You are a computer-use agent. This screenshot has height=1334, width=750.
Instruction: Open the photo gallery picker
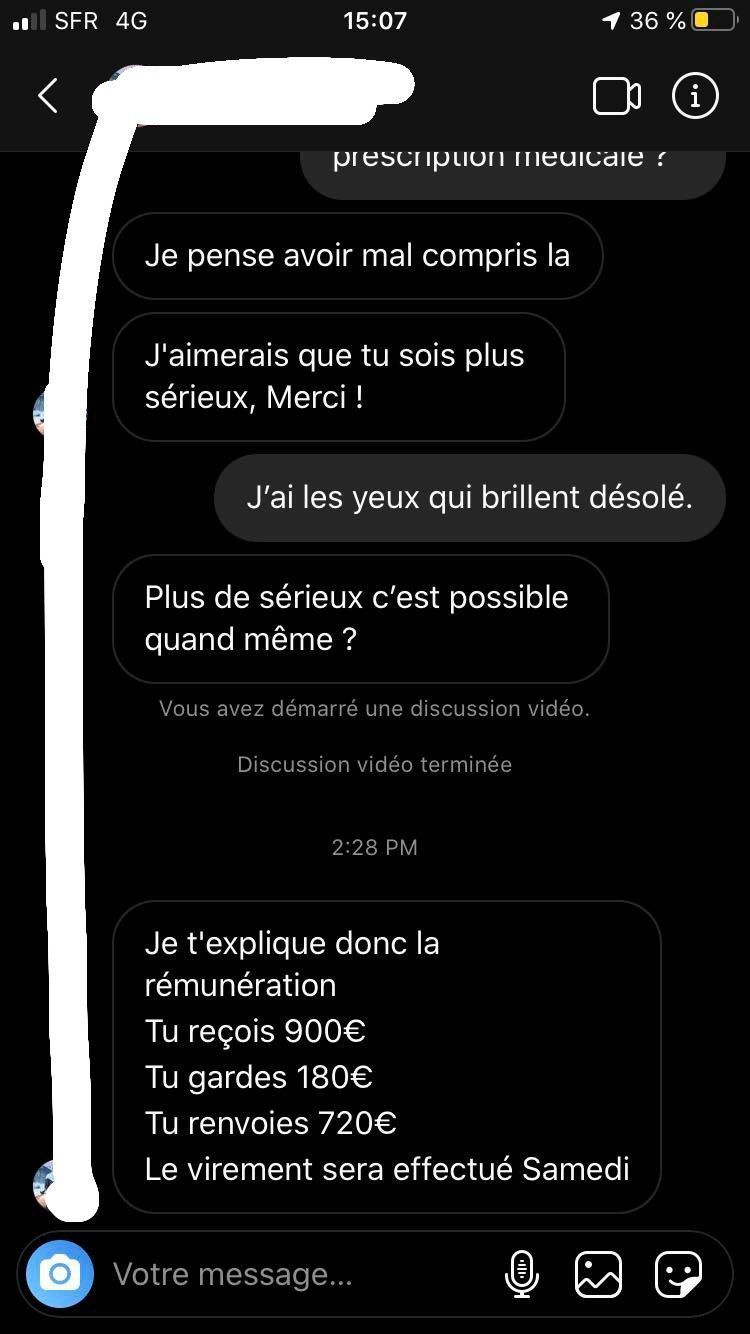coord(598,1274)
